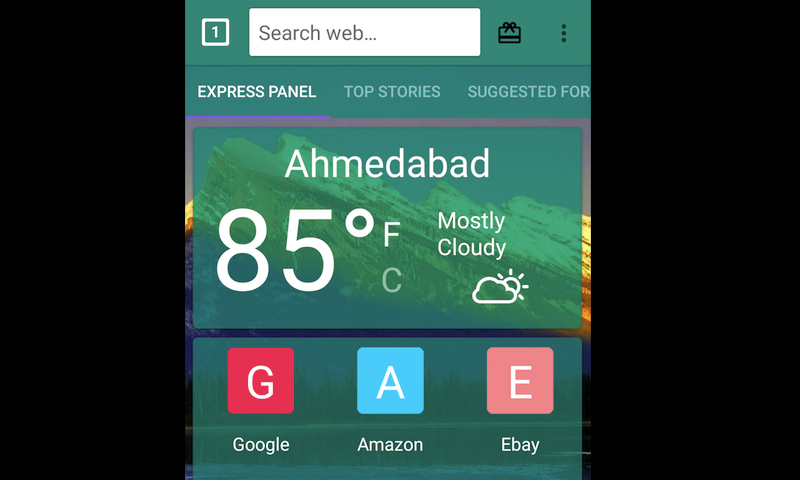This screenshot has width=800, height=480.
Task: Open the Amazon shortcut
Action: coord(390,381)
